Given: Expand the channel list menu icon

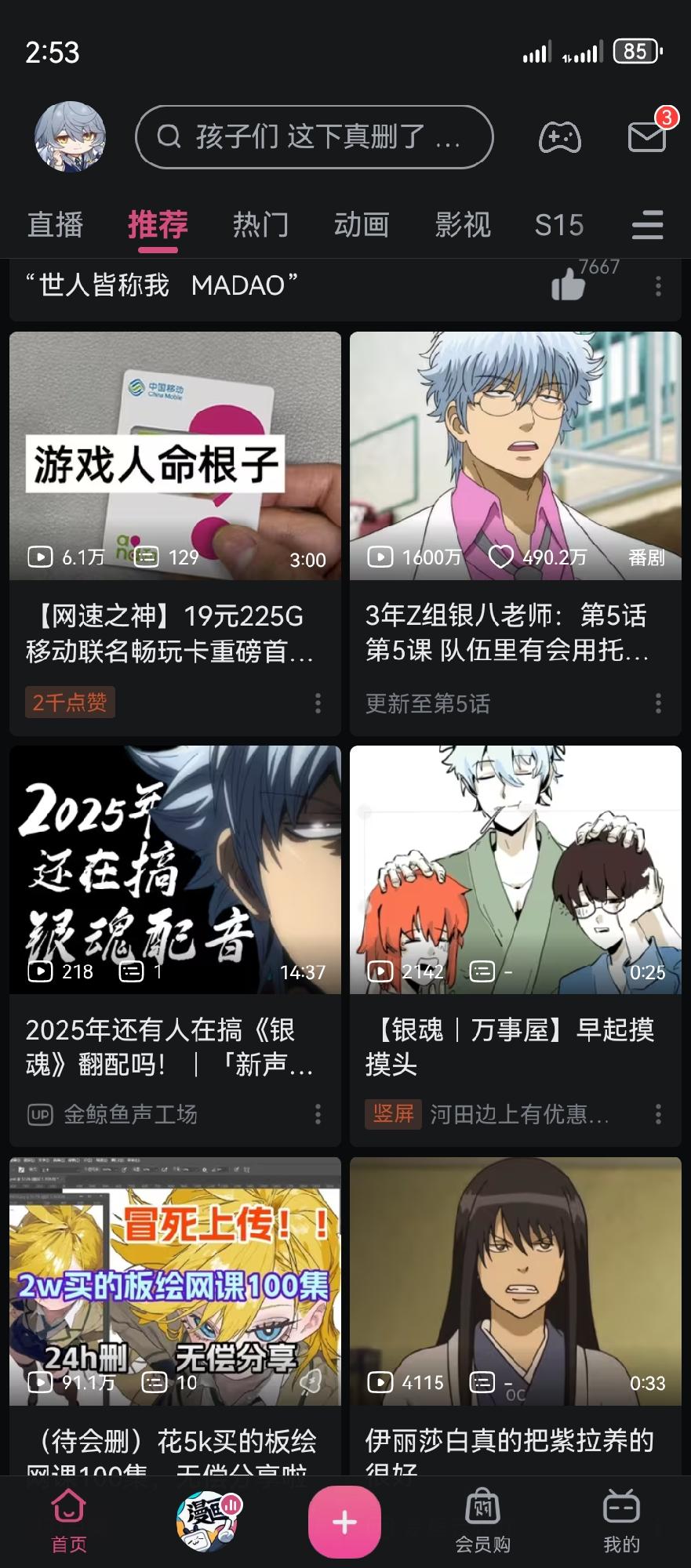Looking at the screenshot, I should [x=648, y=225].
